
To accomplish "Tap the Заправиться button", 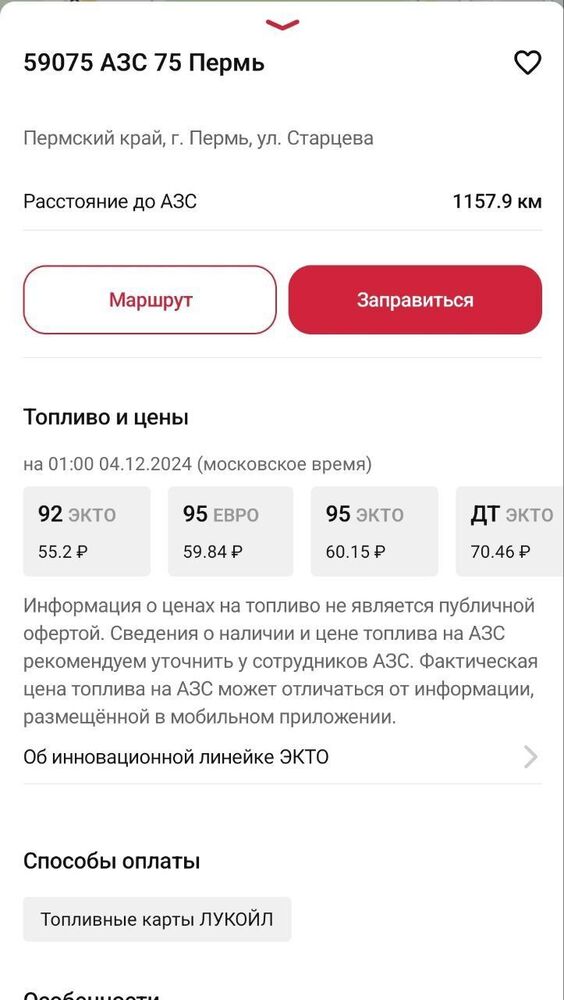I will click(415, 300).
